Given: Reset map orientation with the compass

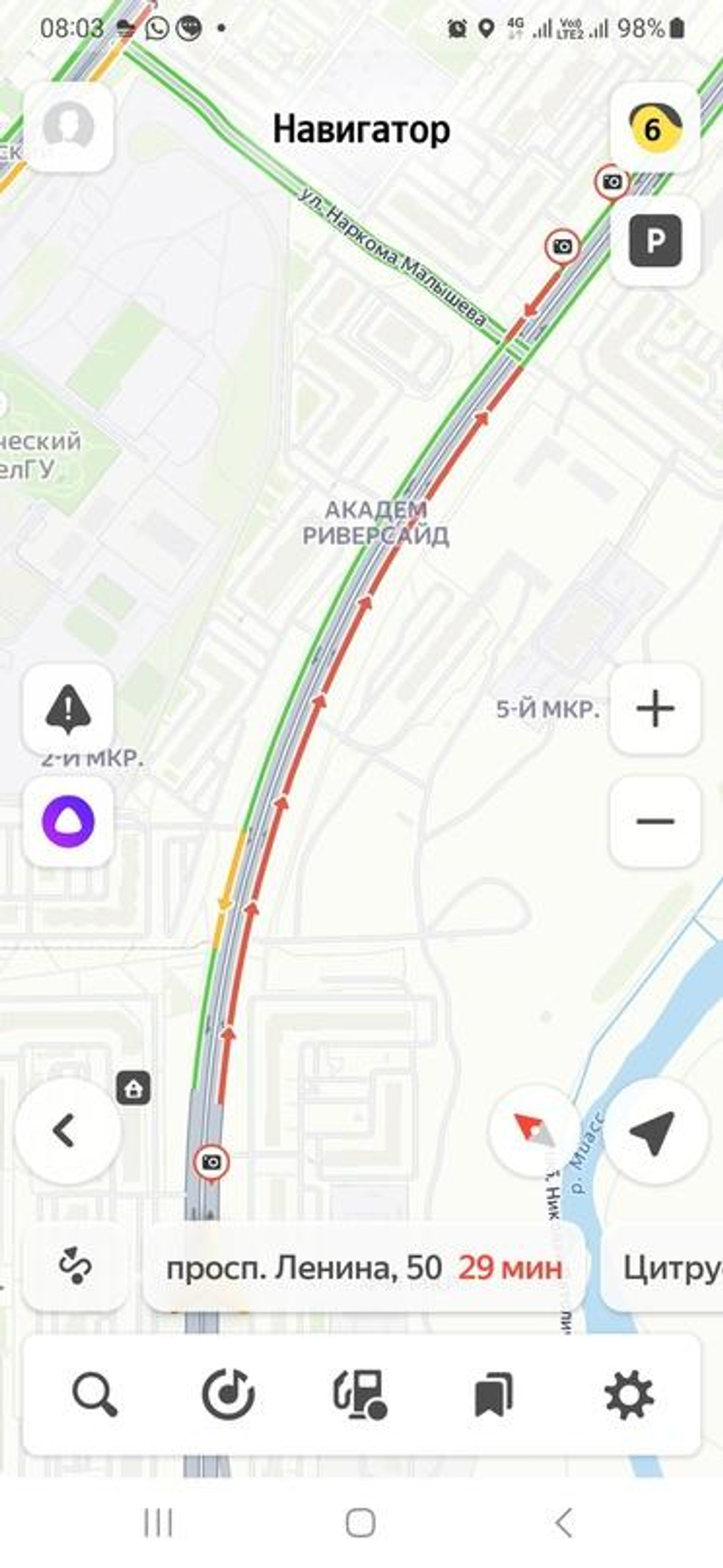Looking at the screenshot, I should click(534, 1131).
